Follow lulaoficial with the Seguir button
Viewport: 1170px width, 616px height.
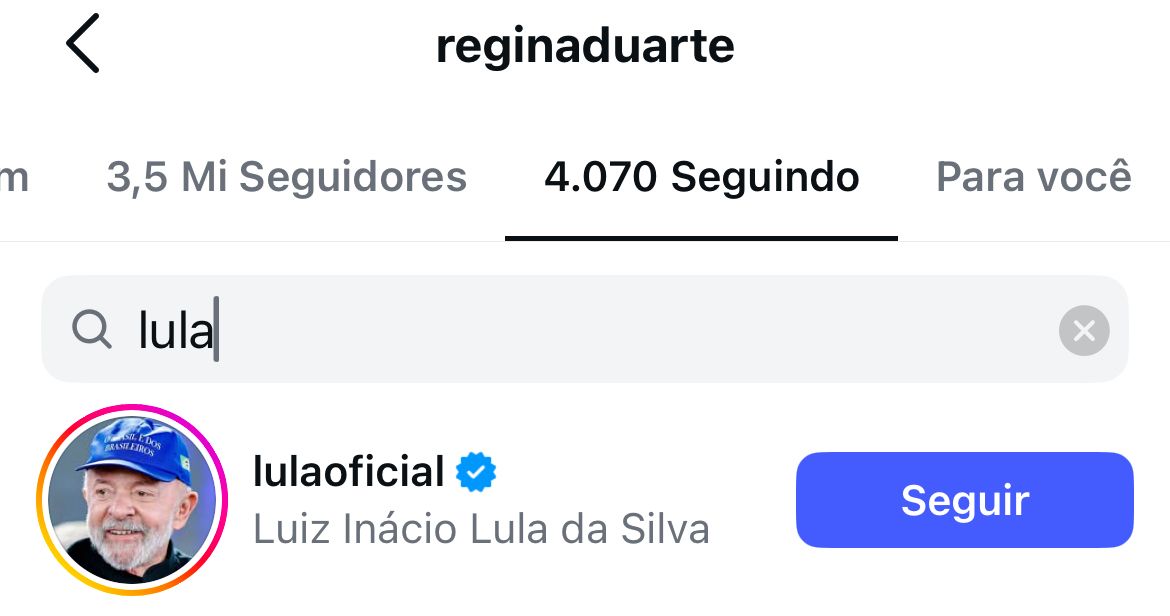[964, 500]
